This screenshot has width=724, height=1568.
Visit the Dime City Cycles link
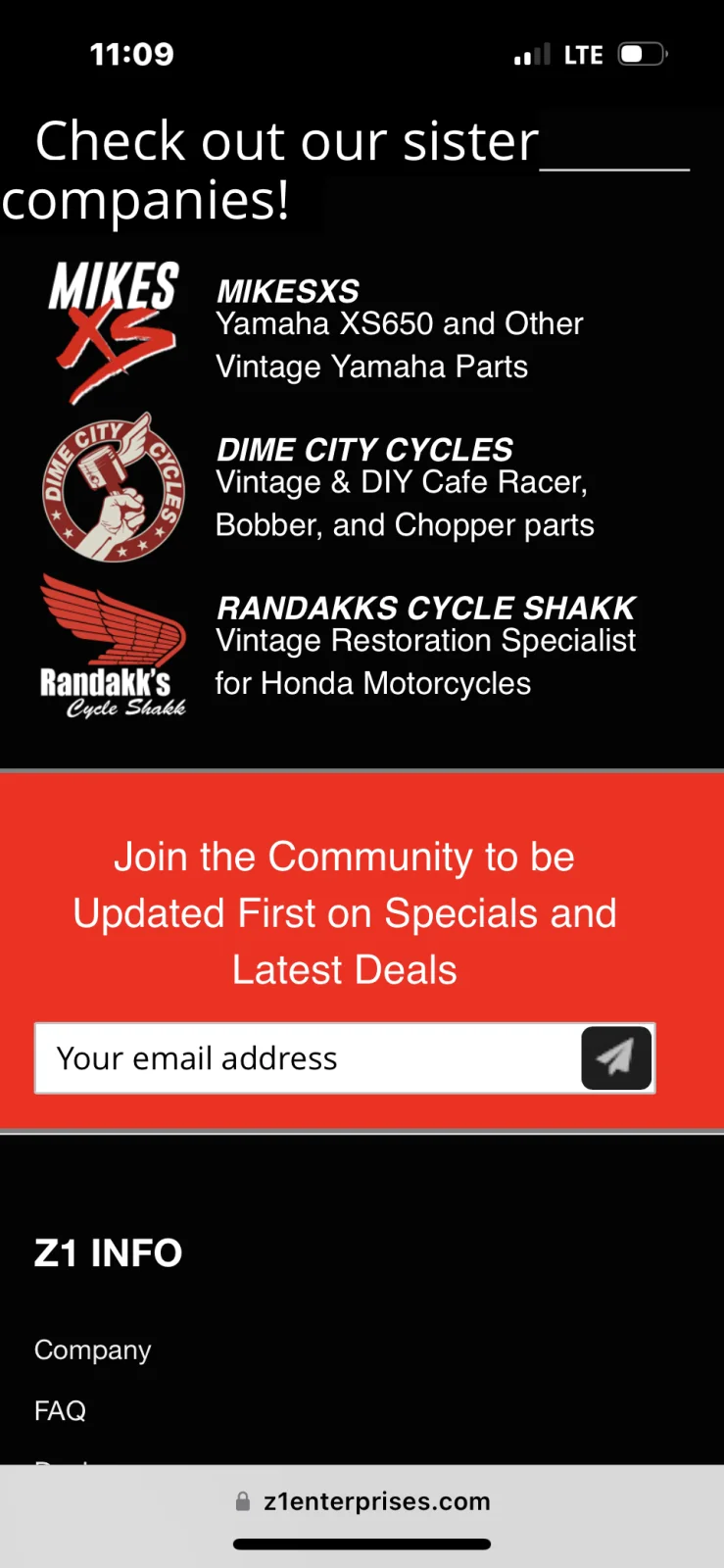[x=364, y=450]
